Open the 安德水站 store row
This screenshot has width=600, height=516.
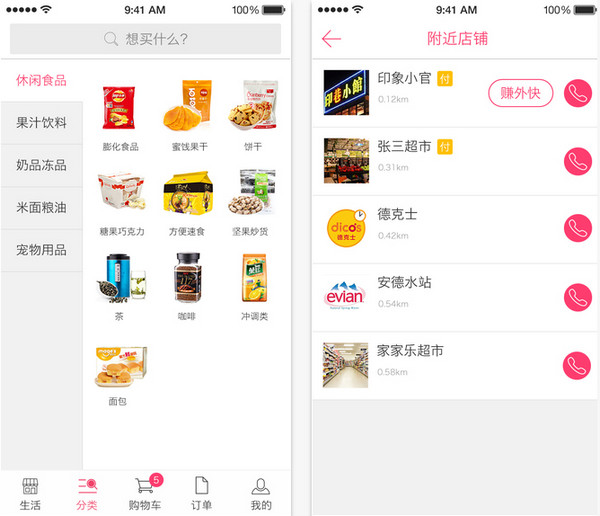point(440,297)
